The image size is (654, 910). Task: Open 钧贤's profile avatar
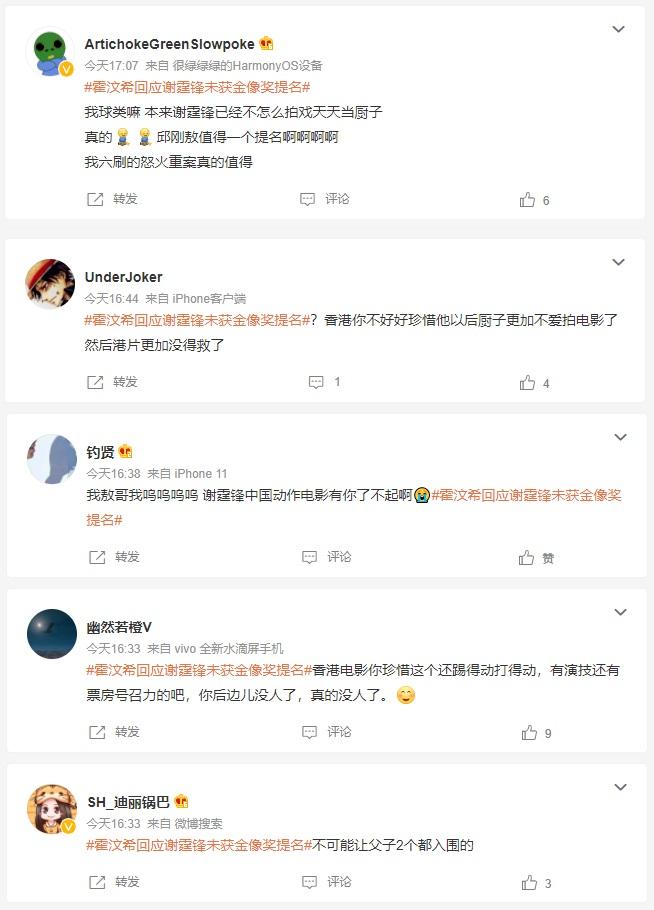(x=52, y=460)
